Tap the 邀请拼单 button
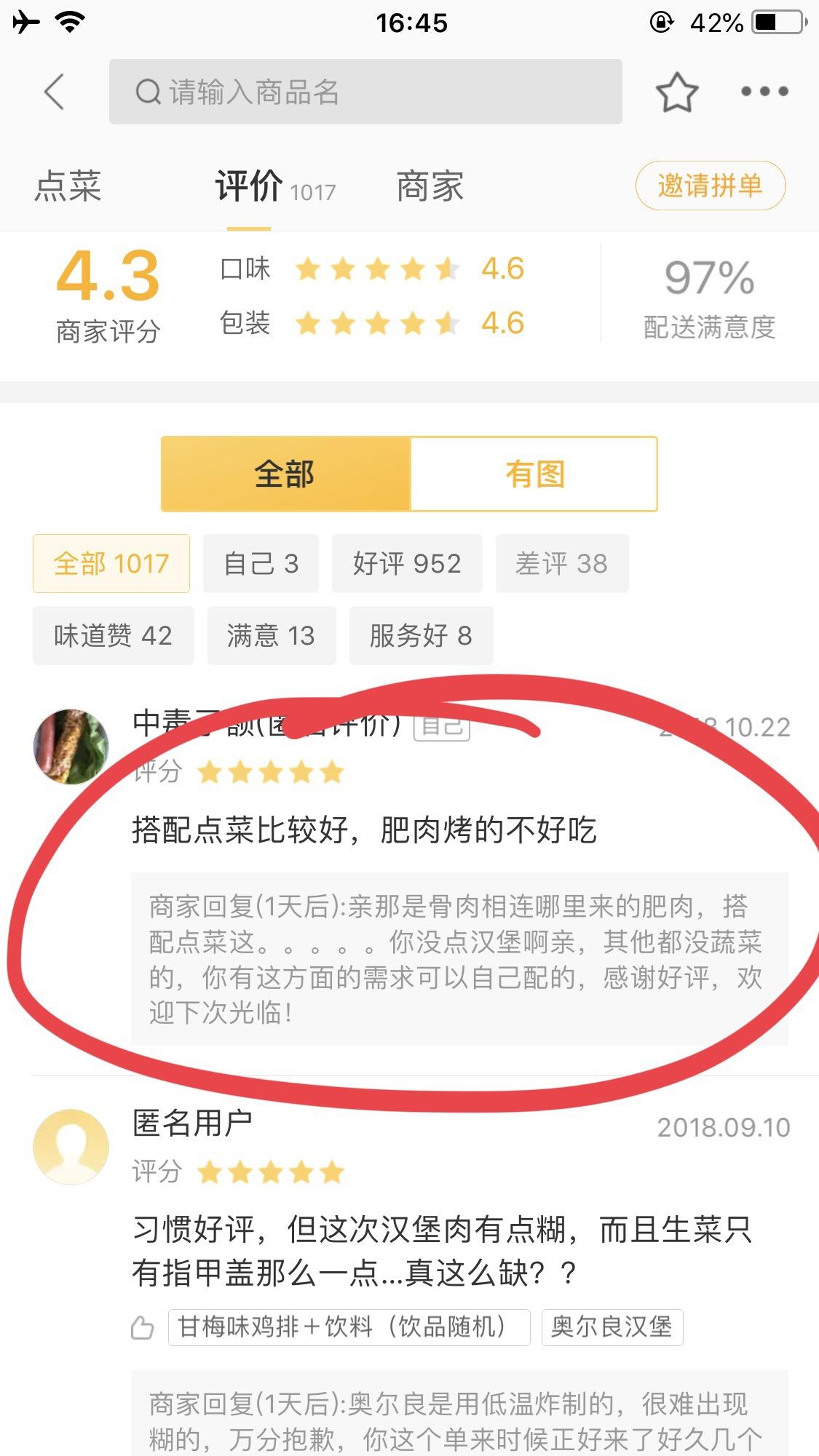 point(711,186)
